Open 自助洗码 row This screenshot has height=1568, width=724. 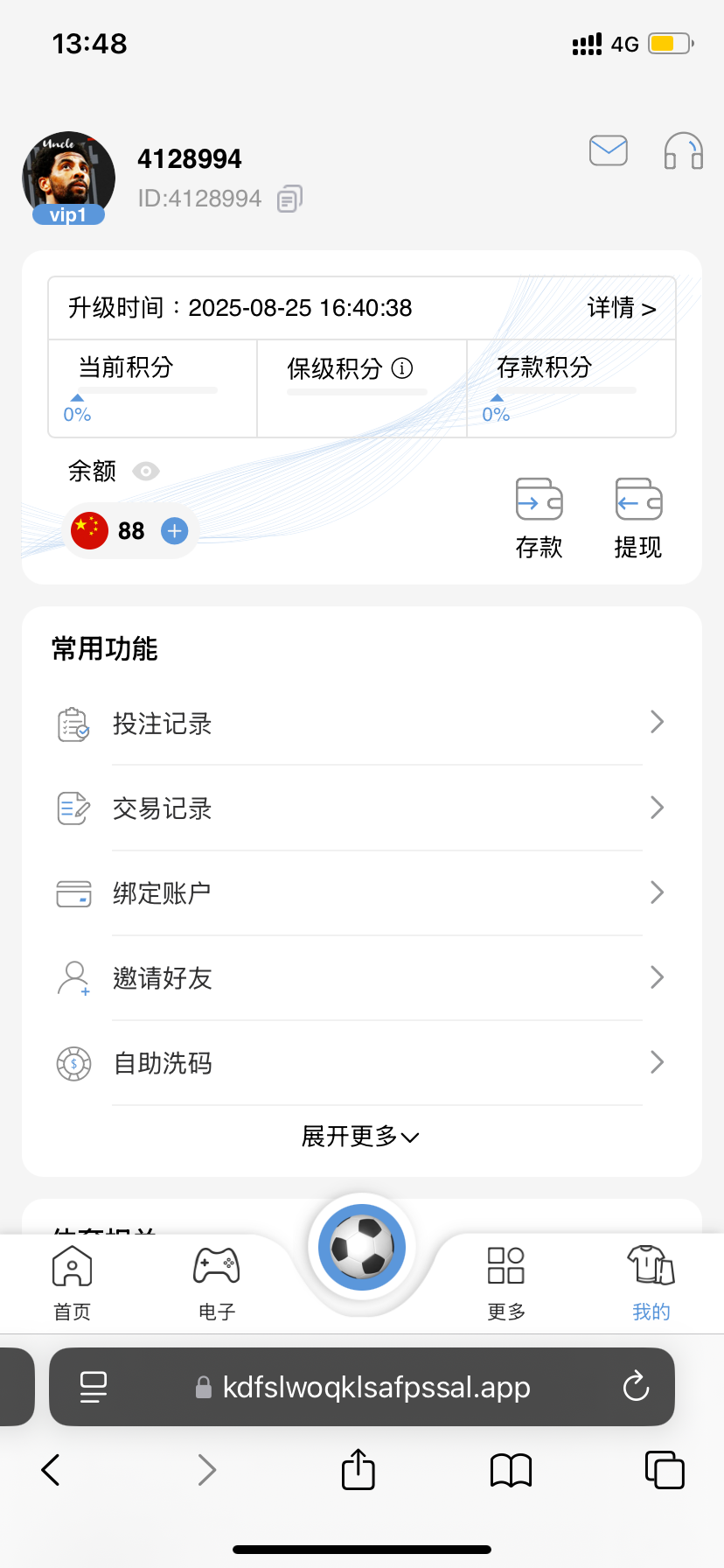[359, 1063]
